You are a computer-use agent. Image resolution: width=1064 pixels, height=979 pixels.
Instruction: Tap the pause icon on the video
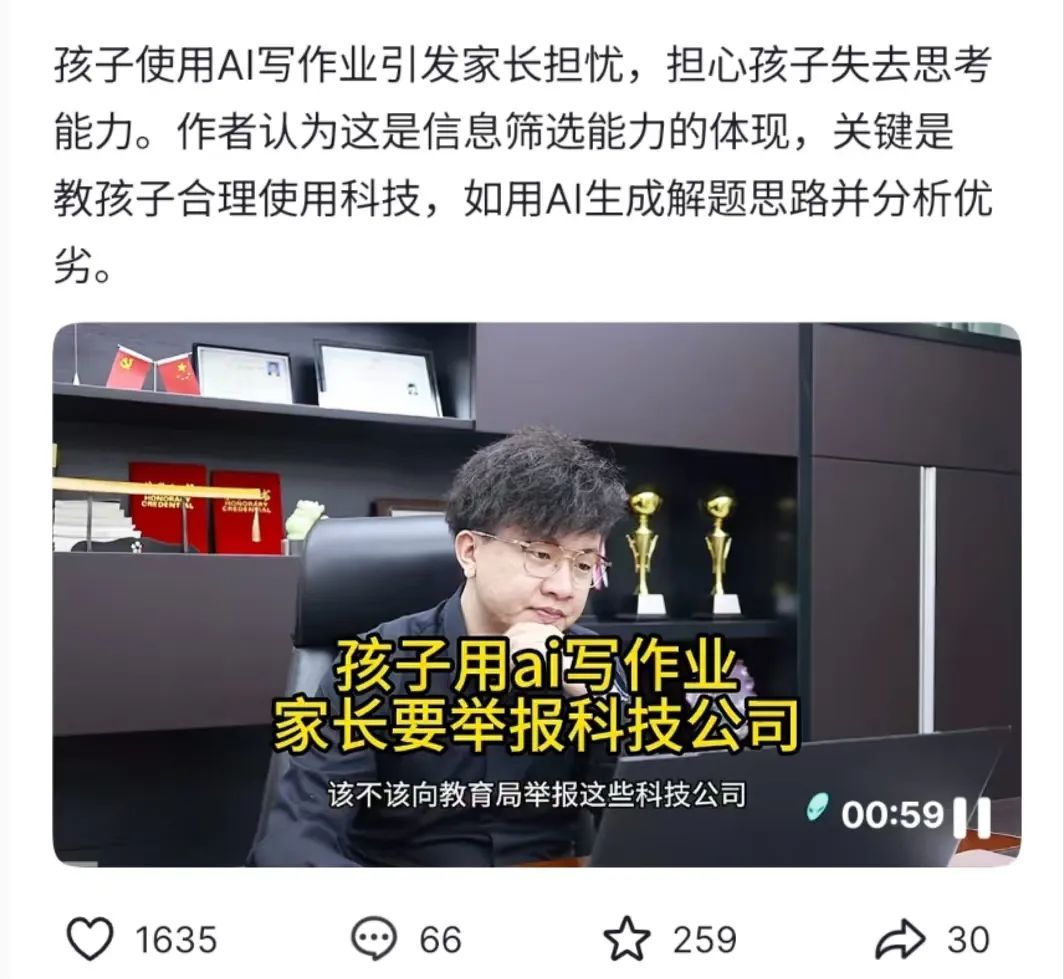coord(972,817)
